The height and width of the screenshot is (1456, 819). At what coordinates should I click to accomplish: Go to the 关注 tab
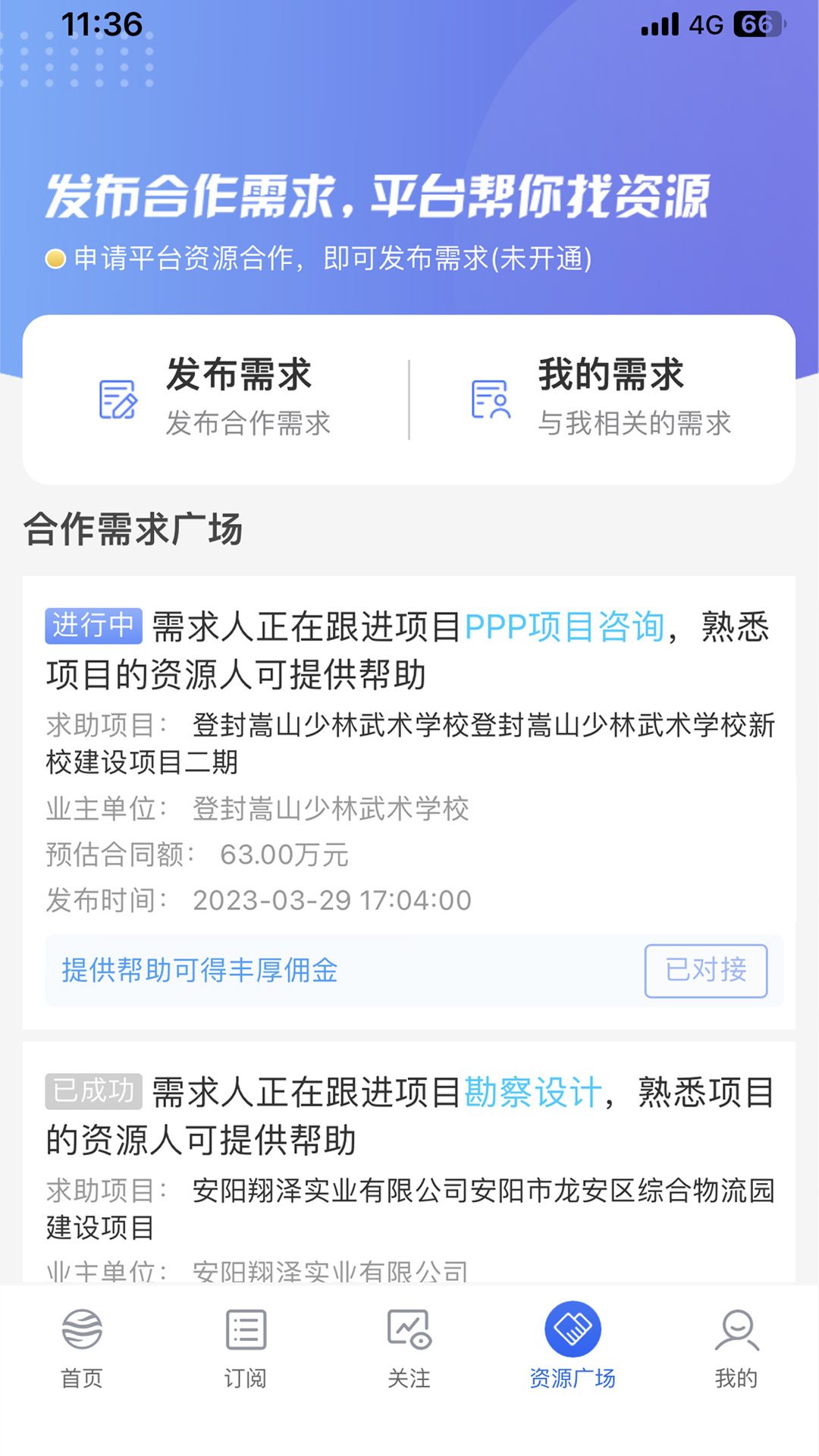point(409,1347)
